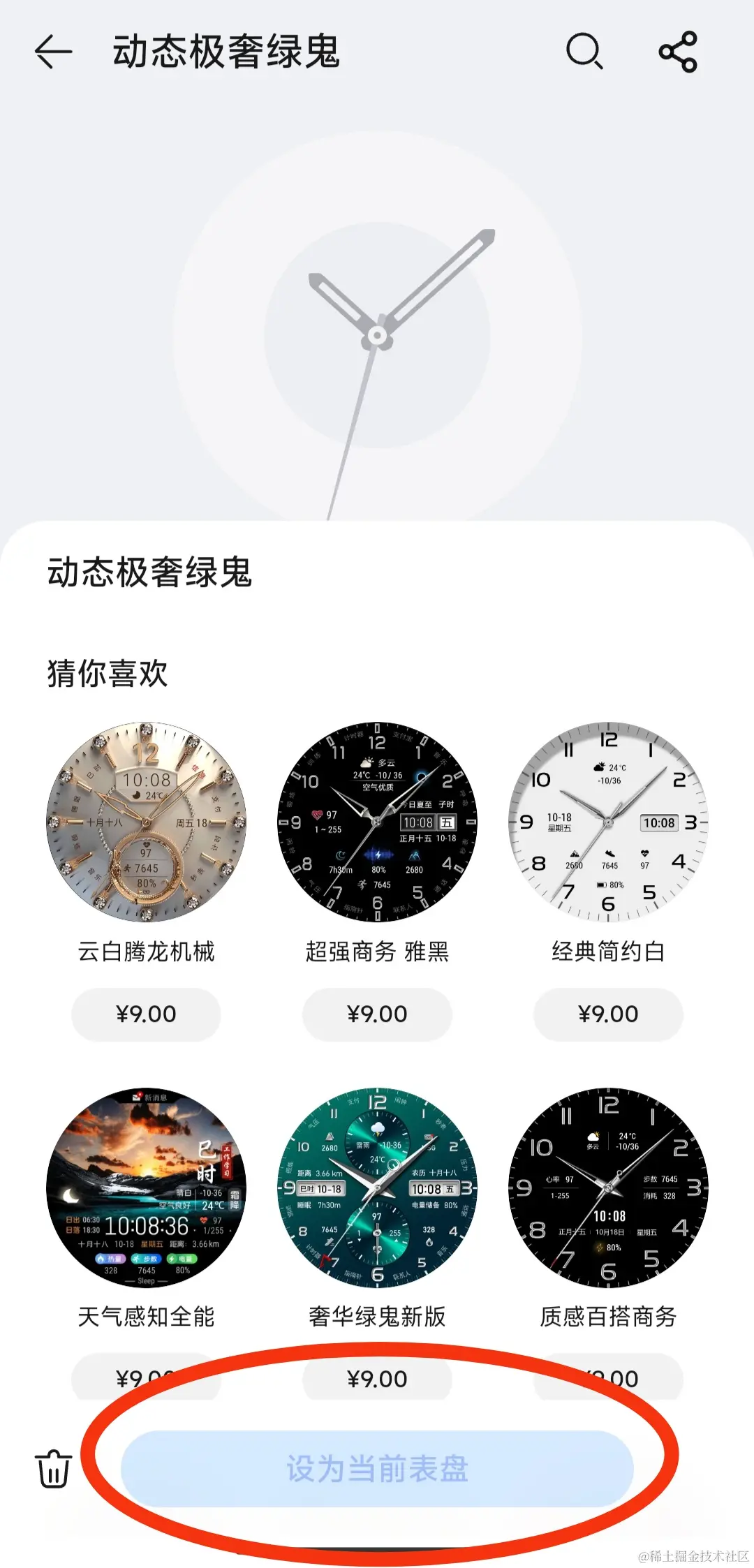Screen dimensions: 754x1568
Task: Open 超强商务 雅黑 watch face
Action: (377, 822)
